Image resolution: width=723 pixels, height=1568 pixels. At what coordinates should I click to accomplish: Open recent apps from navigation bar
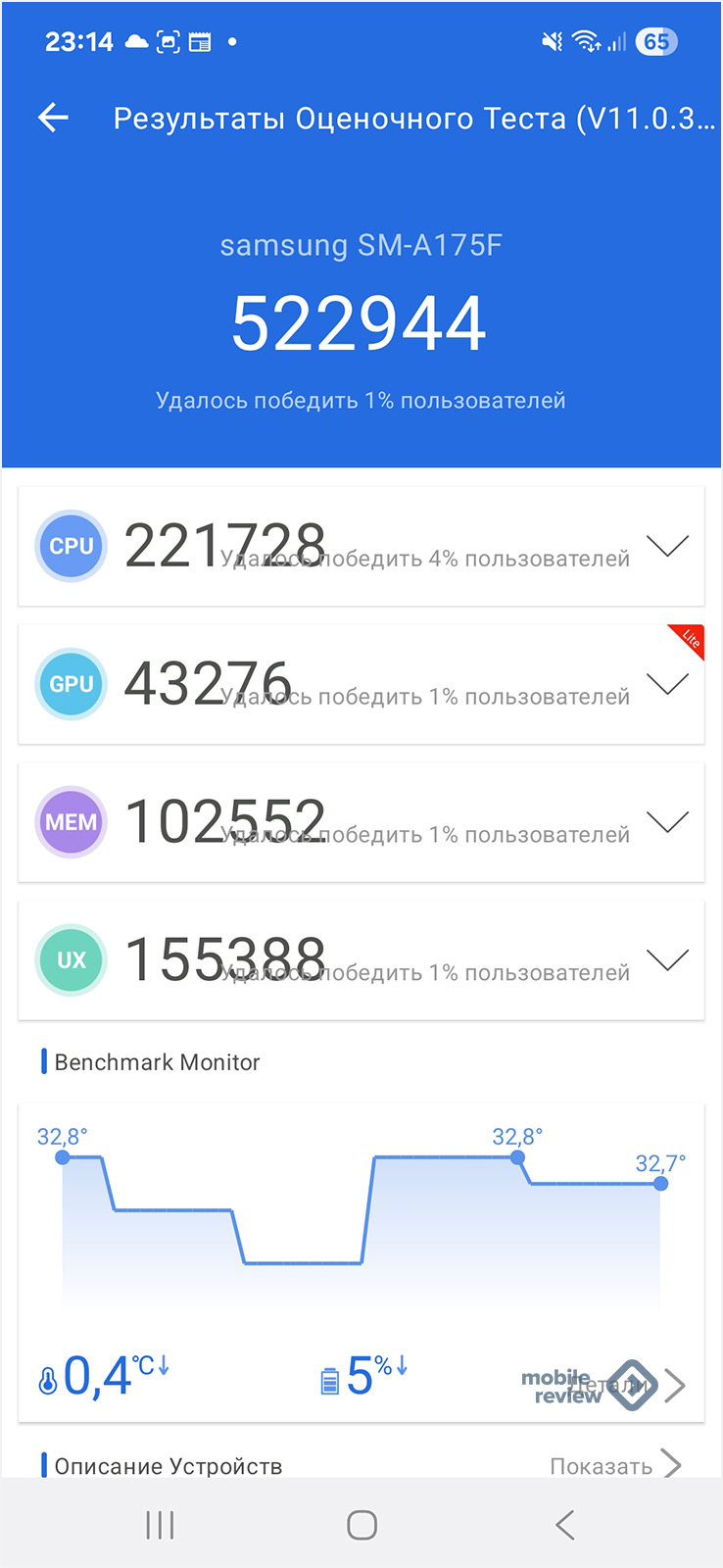(x=160, y=1525)
